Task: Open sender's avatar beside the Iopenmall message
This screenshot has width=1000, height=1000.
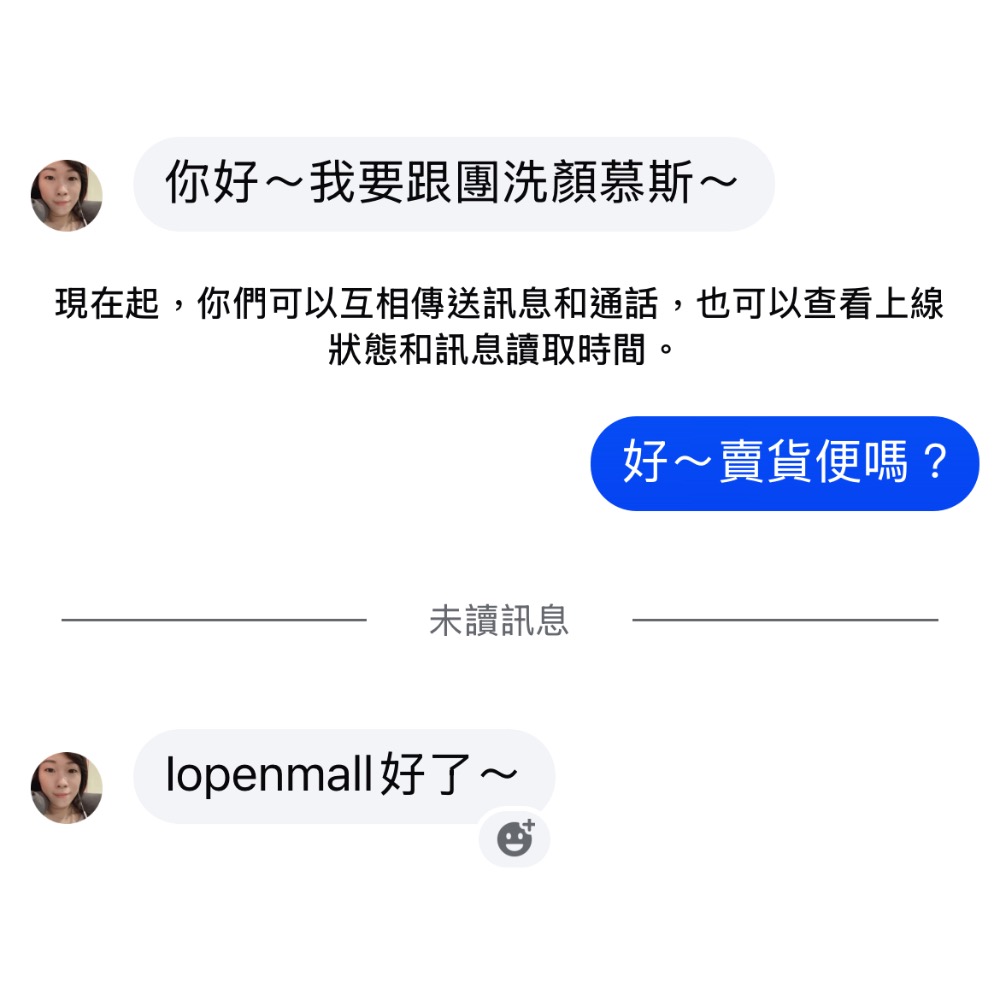Action: pyautogui.click(x=66, y=787)
